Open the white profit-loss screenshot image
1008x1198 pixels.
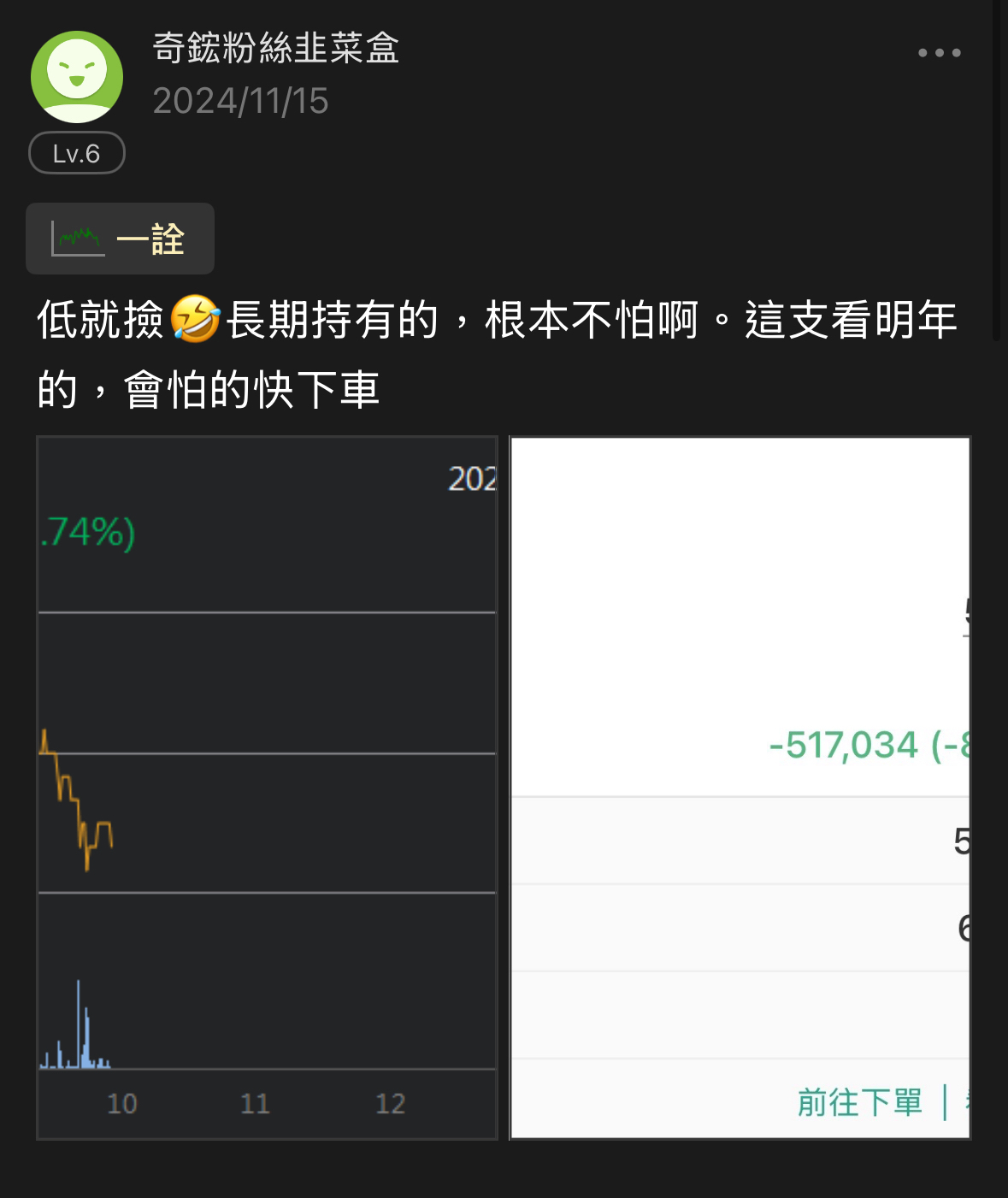(740, 788)
